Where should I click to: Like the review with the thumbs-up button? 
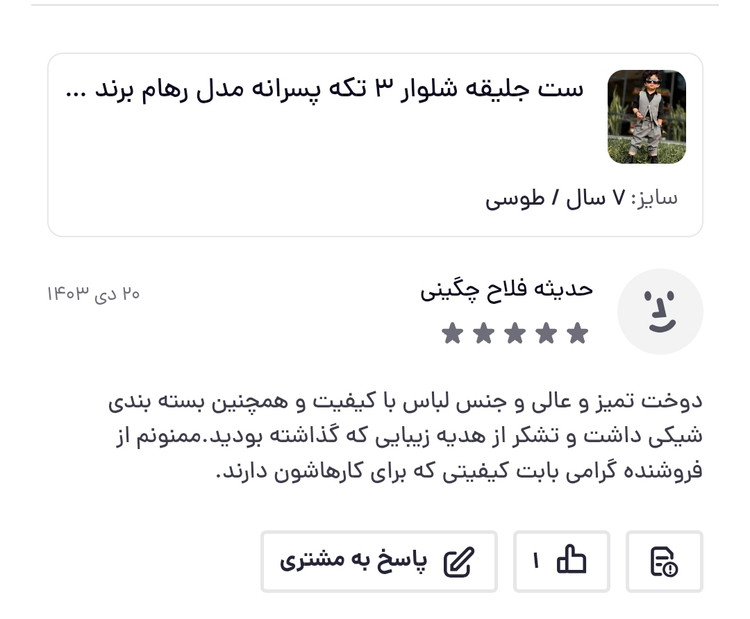[562, 561]
